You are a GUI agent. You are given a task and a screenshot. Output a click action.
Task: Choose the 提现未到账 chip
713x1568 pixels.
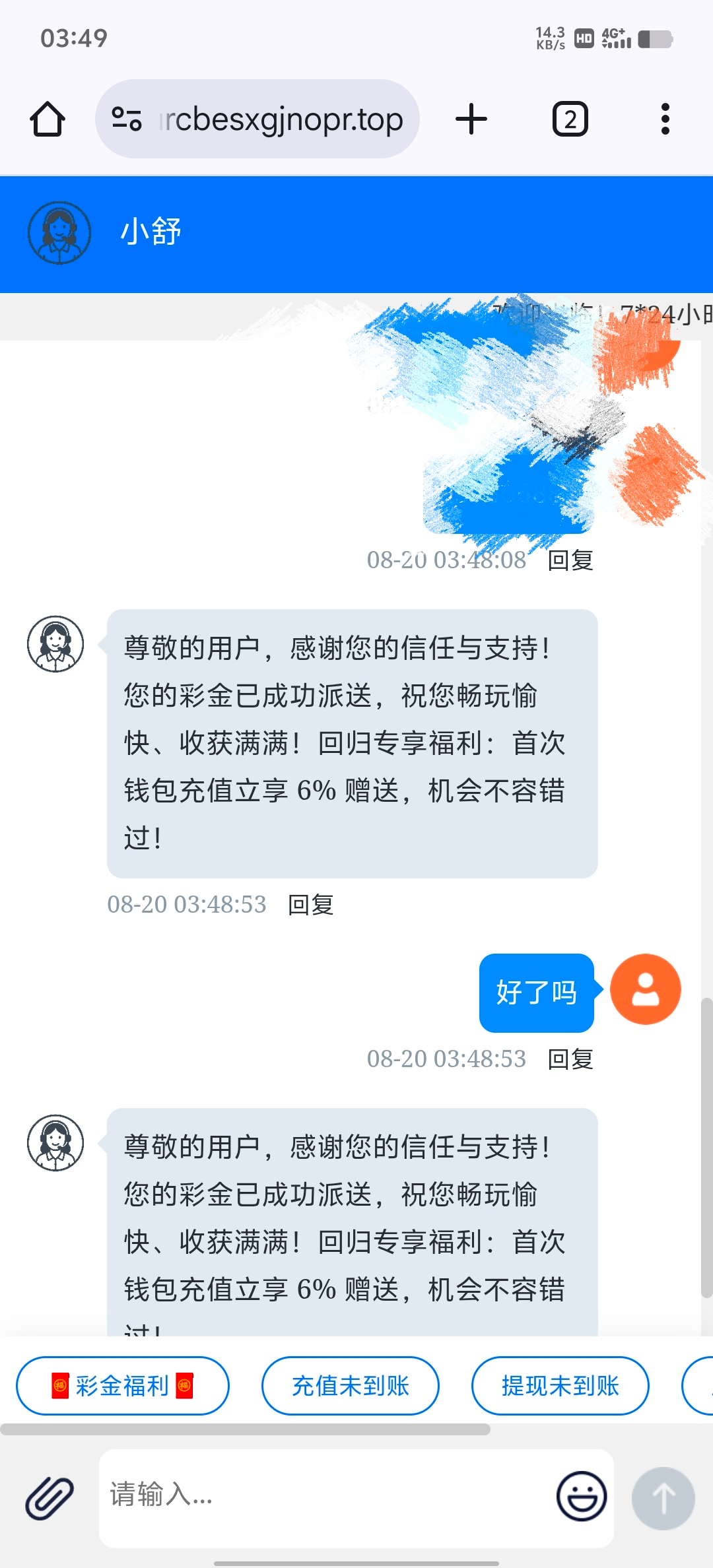(x=560, y=1386)
